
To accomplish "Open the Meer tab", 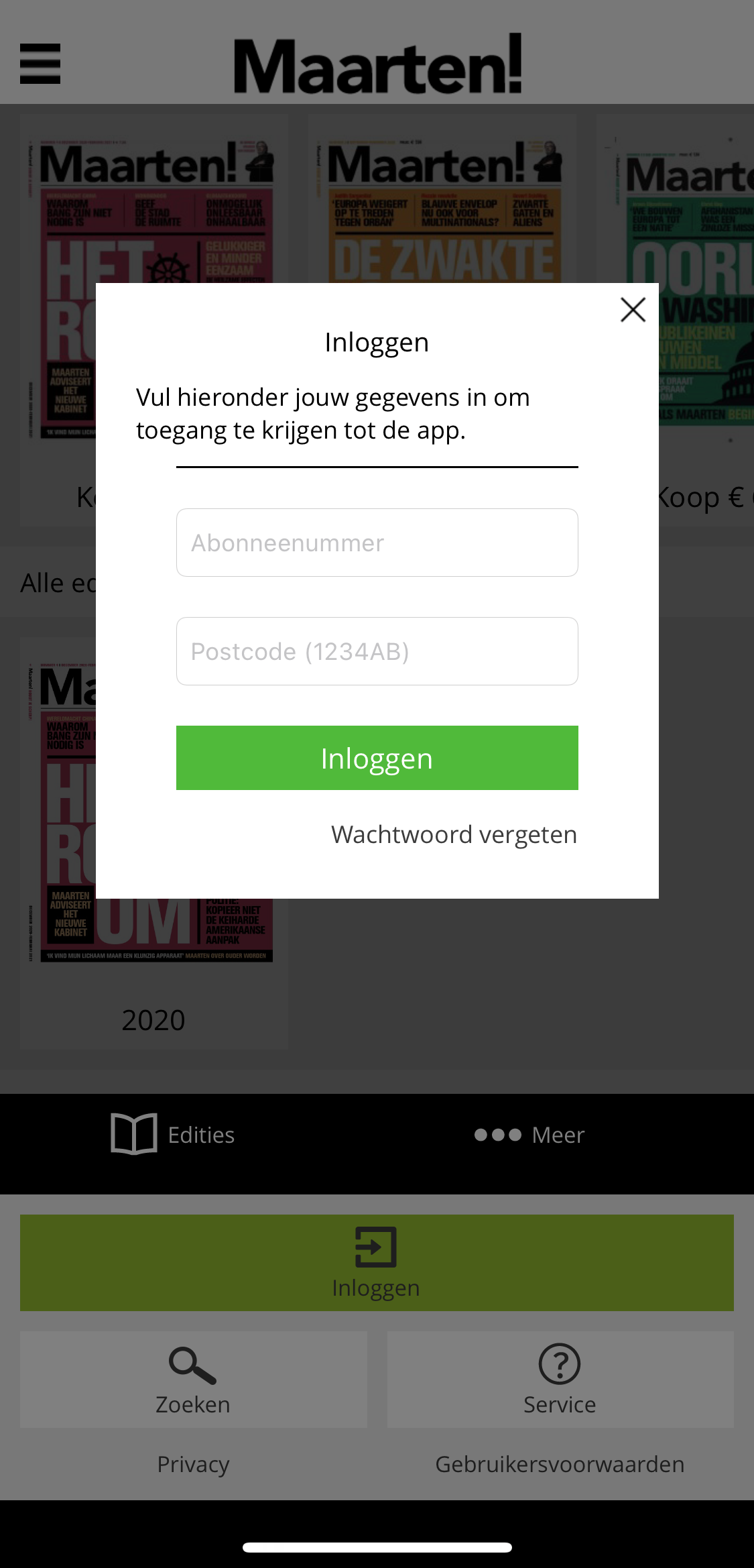I will tap(529, 1135).
